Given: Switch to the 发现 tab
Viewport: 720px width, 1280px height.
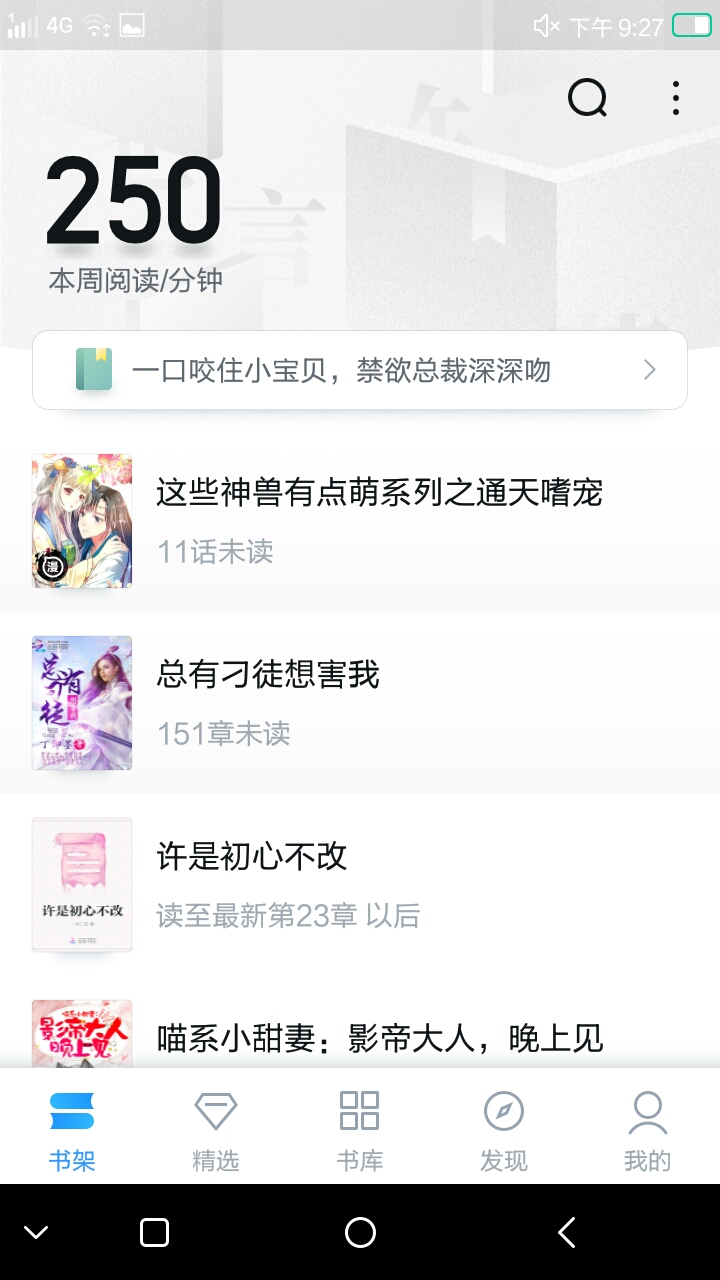Looking at the screenshot, I should pyautogui.click(x=504, y=1130).
